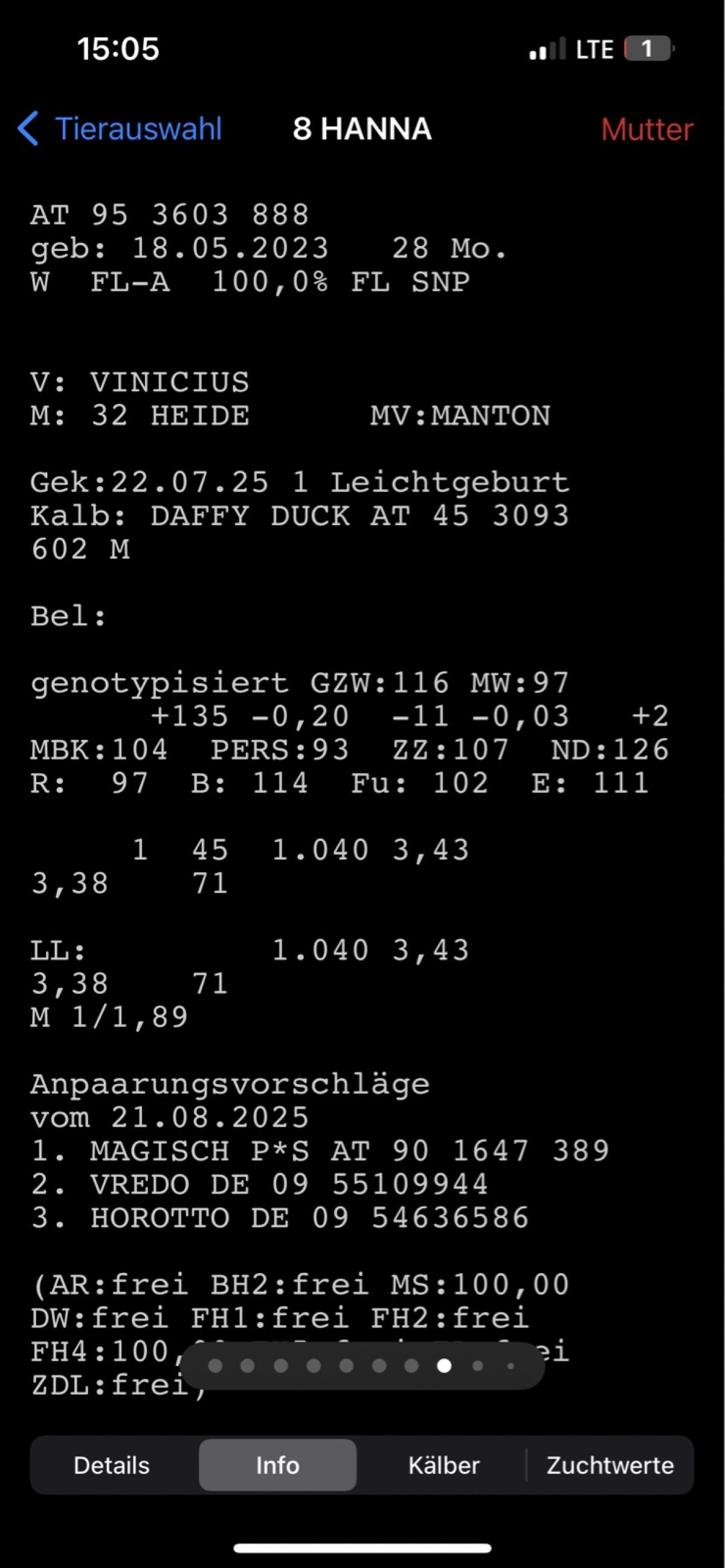The width and height of the screenshot is (725, 1568).
Task: Tap the page indicator dots
Action: click(x=362, y=1366)
